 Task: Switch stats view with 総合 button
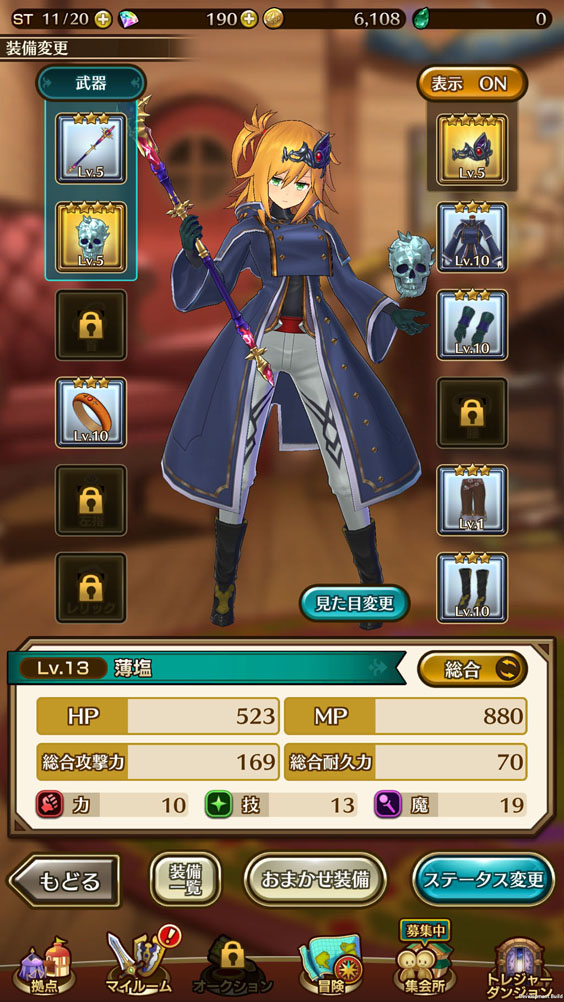(472, 669)
